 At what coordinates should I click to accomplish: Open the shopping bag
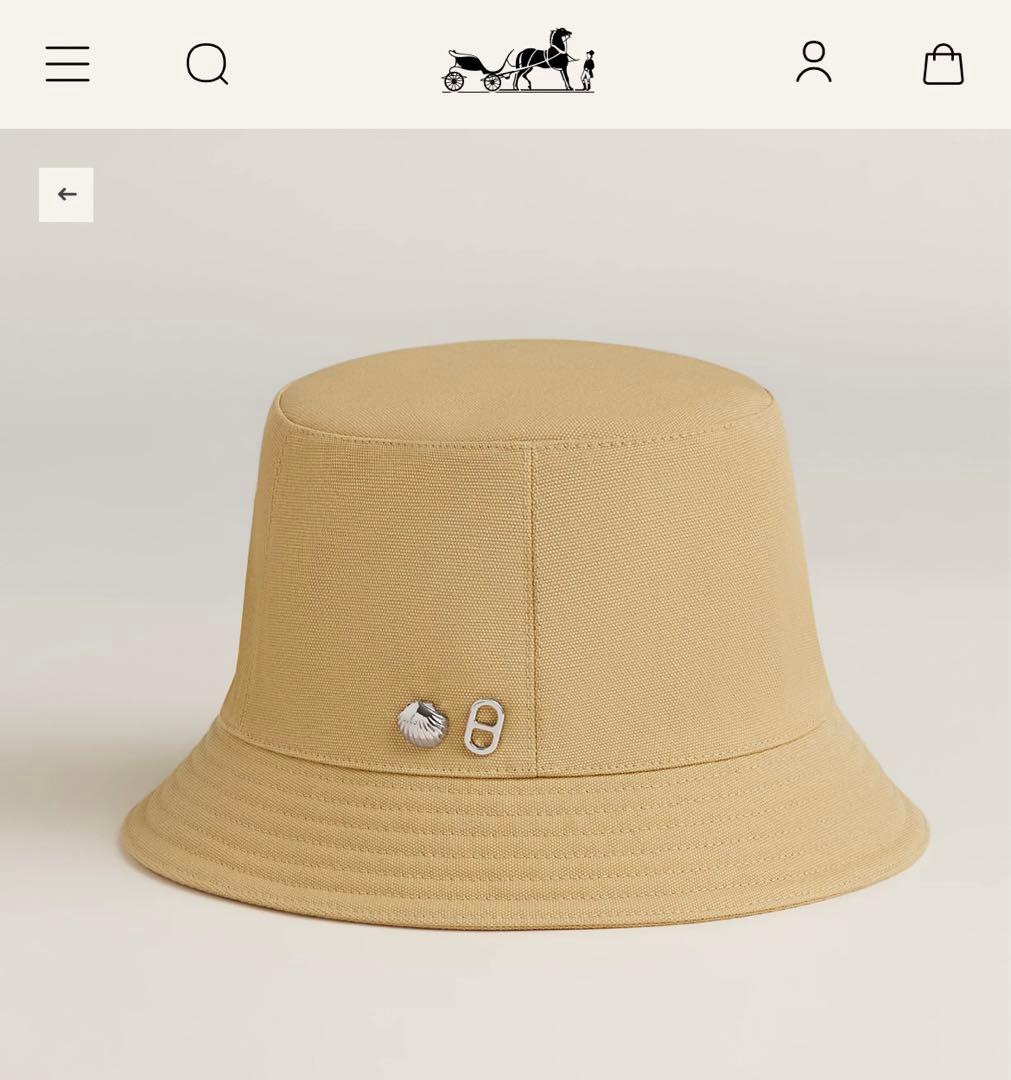click(x=942, y=65)
